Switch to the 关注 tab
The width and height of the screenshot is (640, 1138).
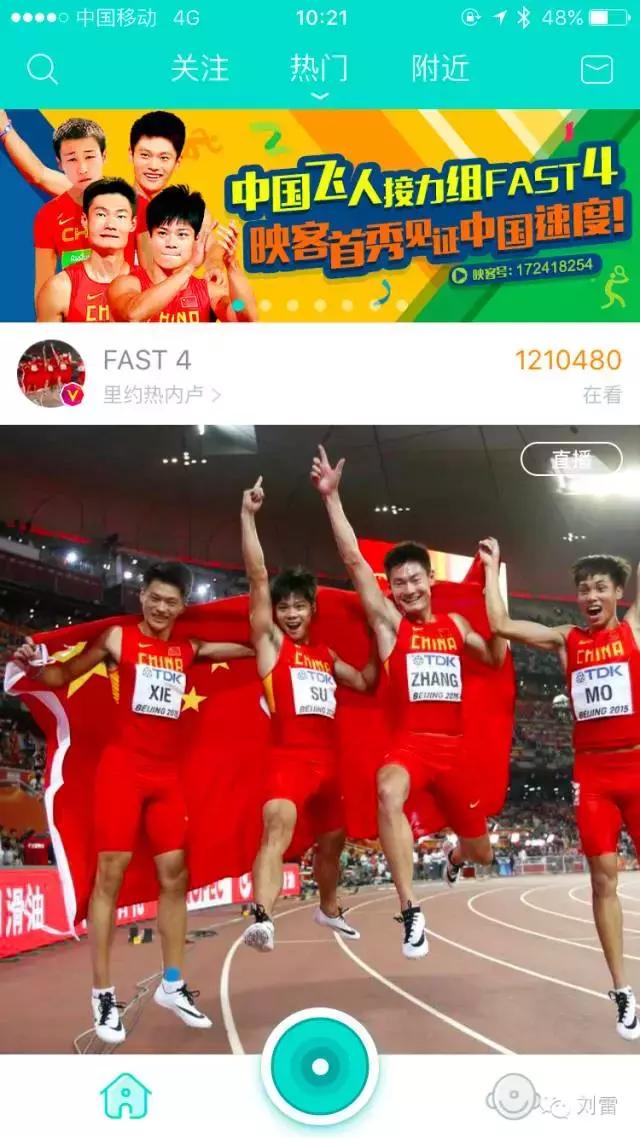tap(200, 69)
